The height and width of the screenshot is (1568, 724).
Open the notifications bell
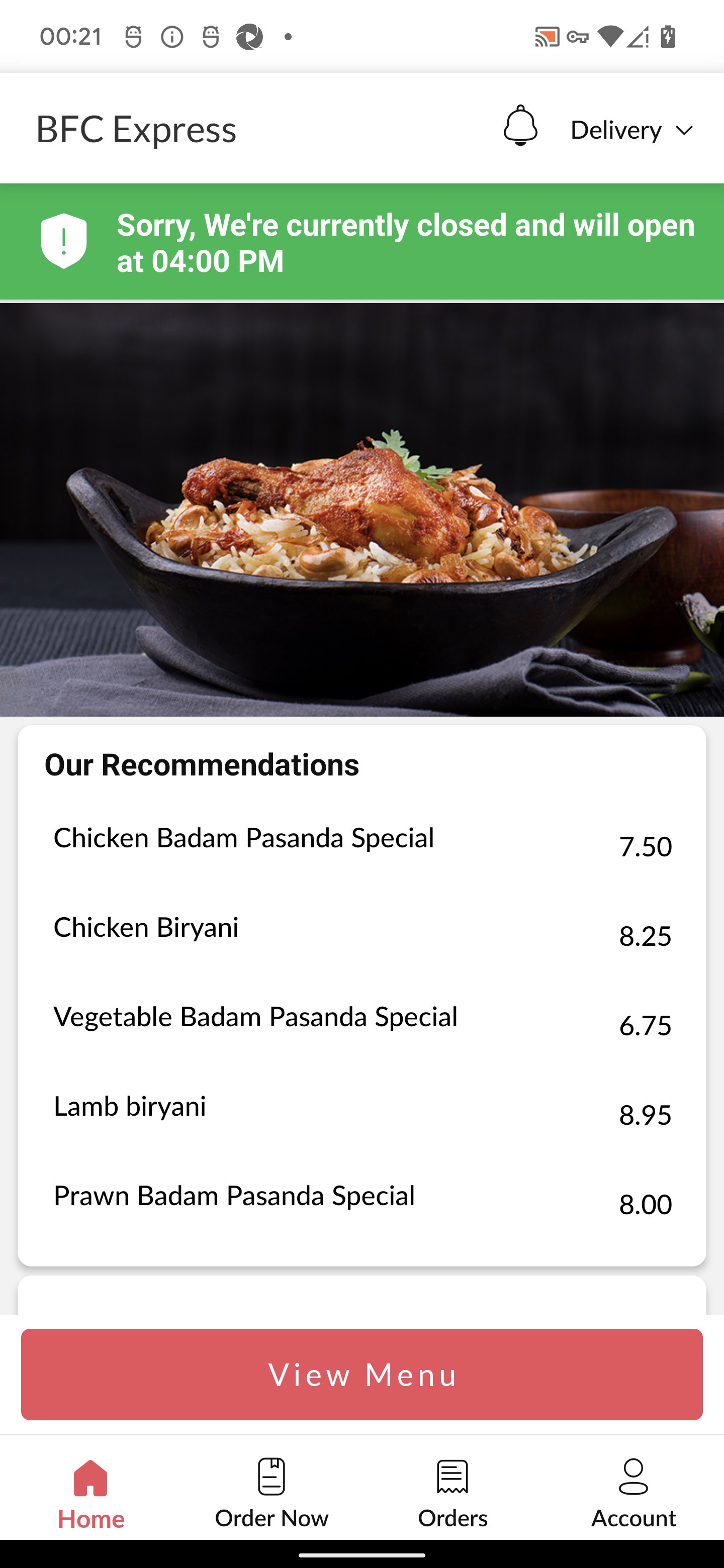coord(520,126)
